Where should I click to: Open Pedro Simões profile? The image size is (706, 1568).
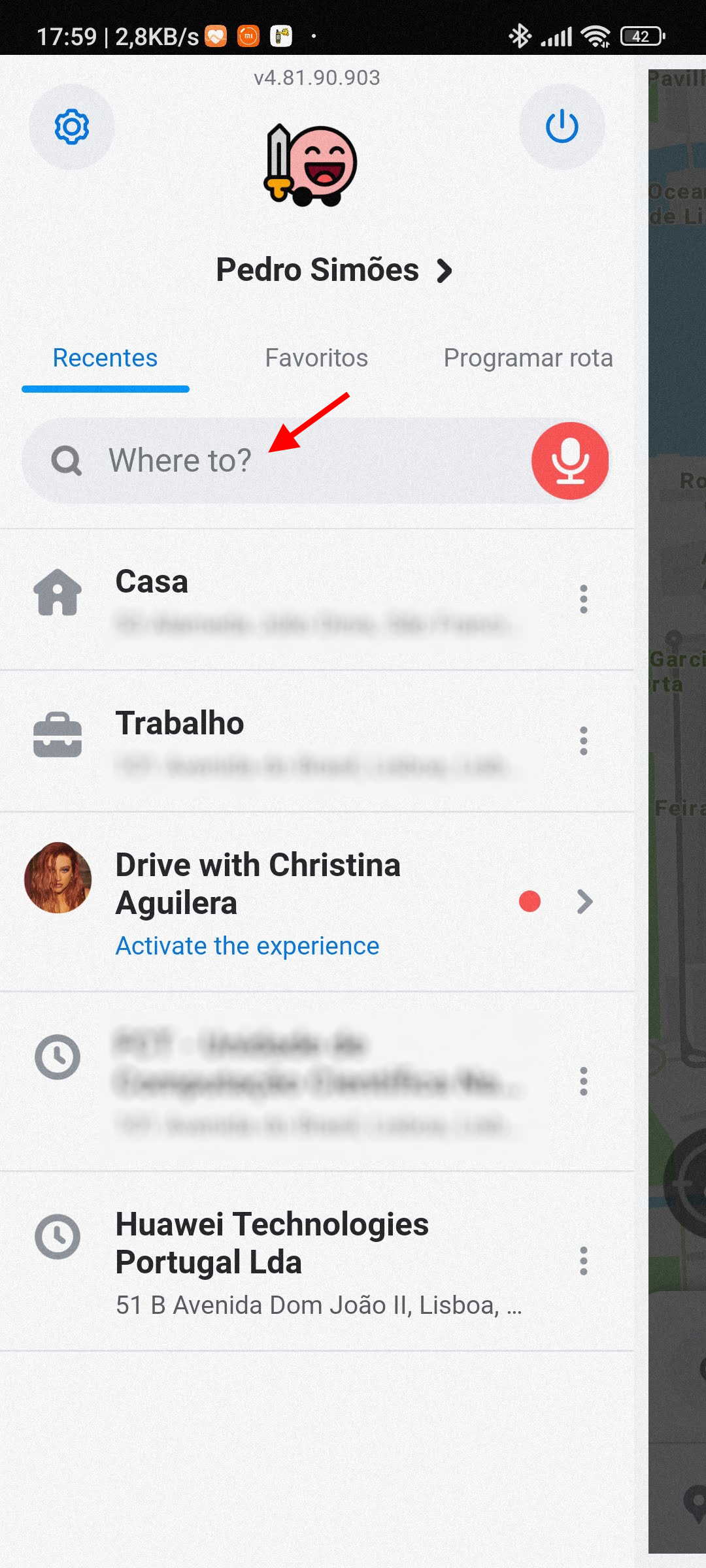[x=334, y=270]
